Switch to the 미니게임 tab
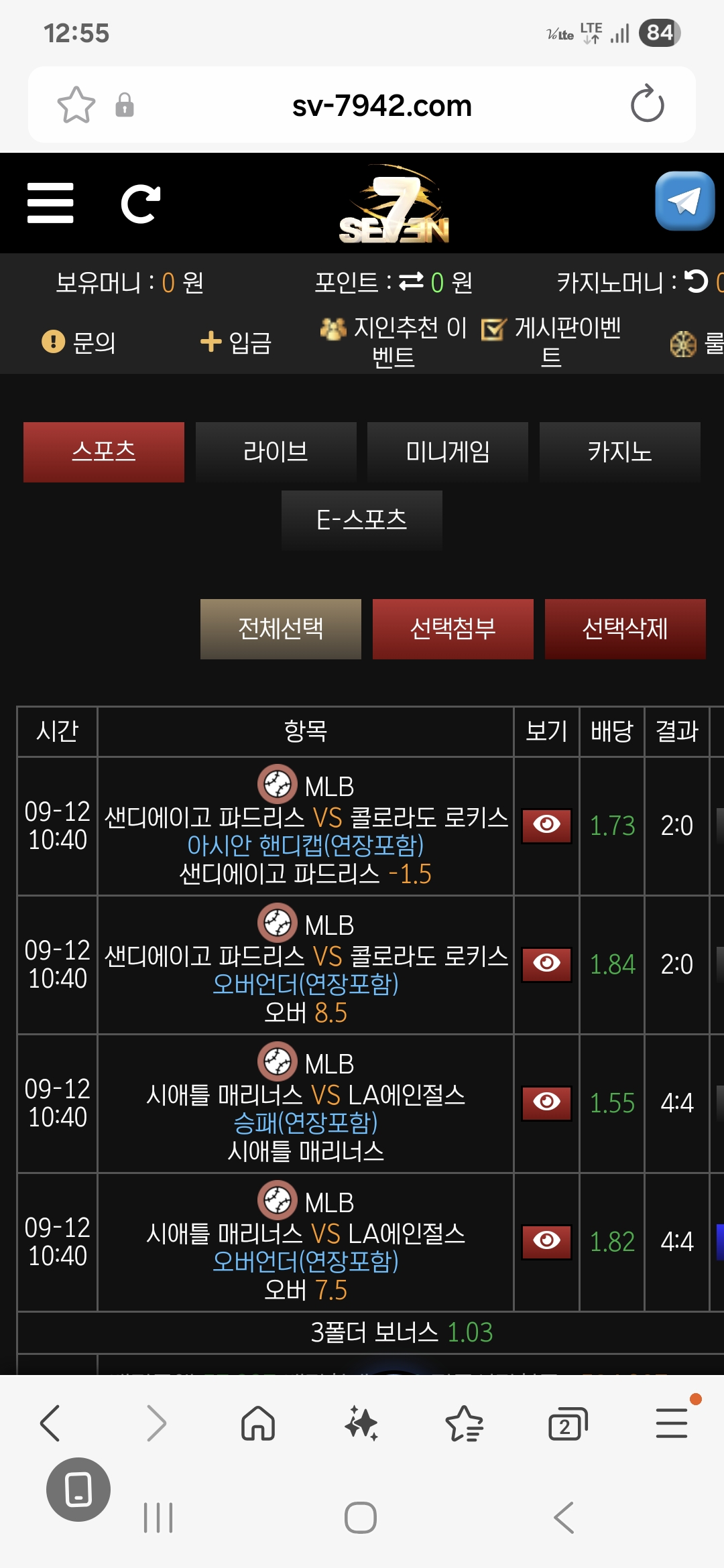Image resolution: width=724 pixels, height=1568 pixels. point(448,452)
